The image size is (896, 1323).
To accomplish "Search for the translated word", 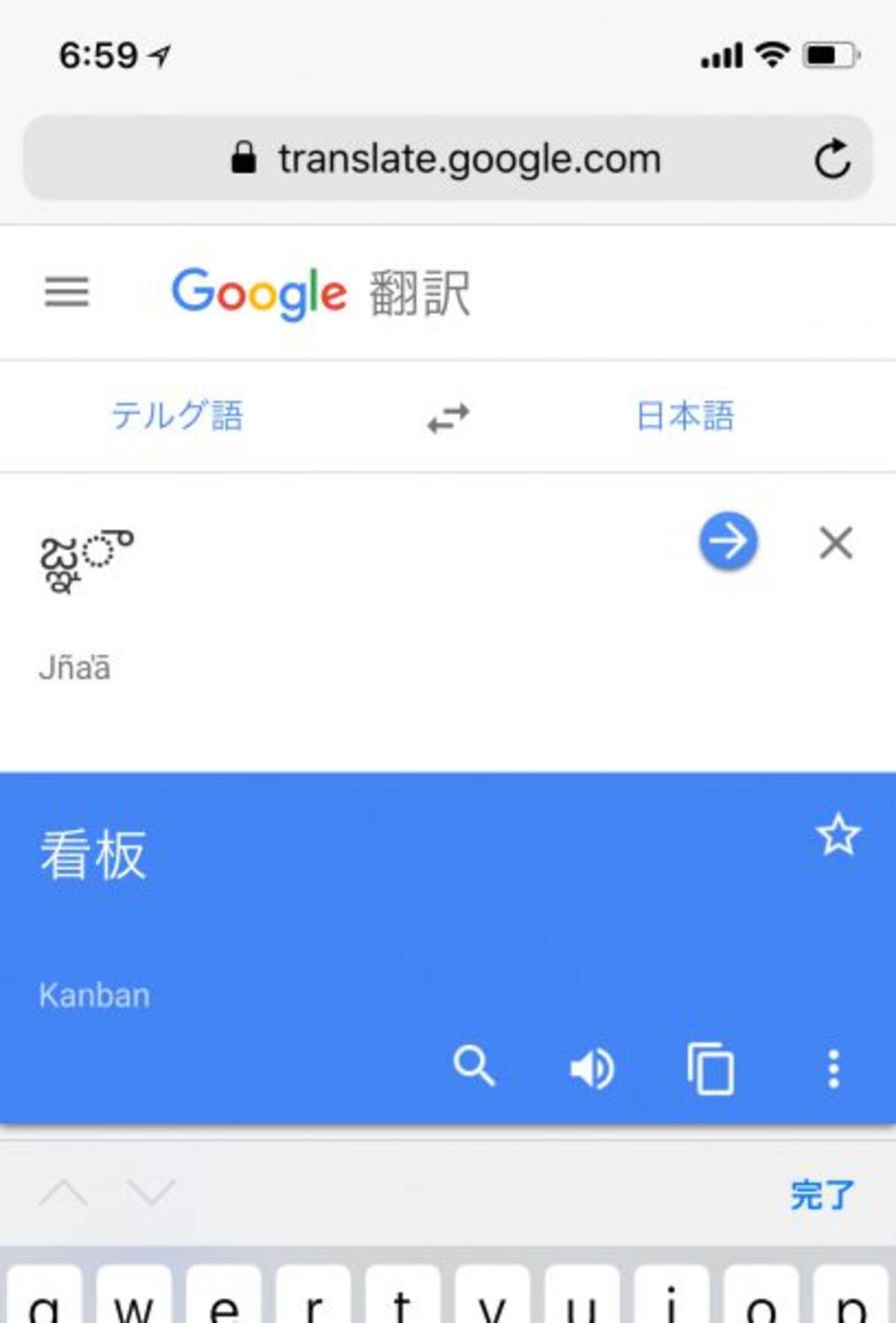I will (x=473, y=1065).
